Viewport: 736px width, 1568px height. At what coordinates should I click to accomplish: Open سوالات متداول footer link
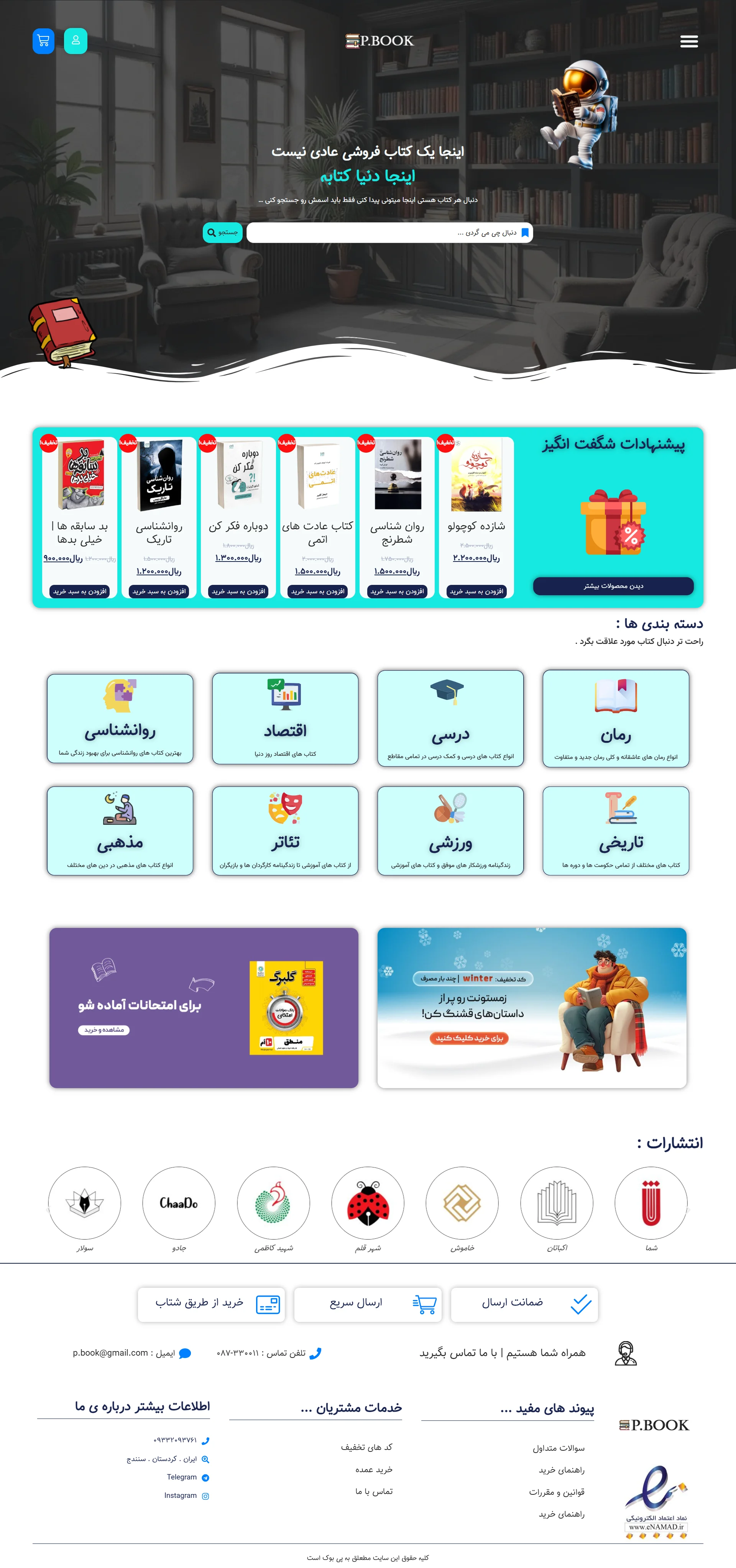coord(558,1448)
